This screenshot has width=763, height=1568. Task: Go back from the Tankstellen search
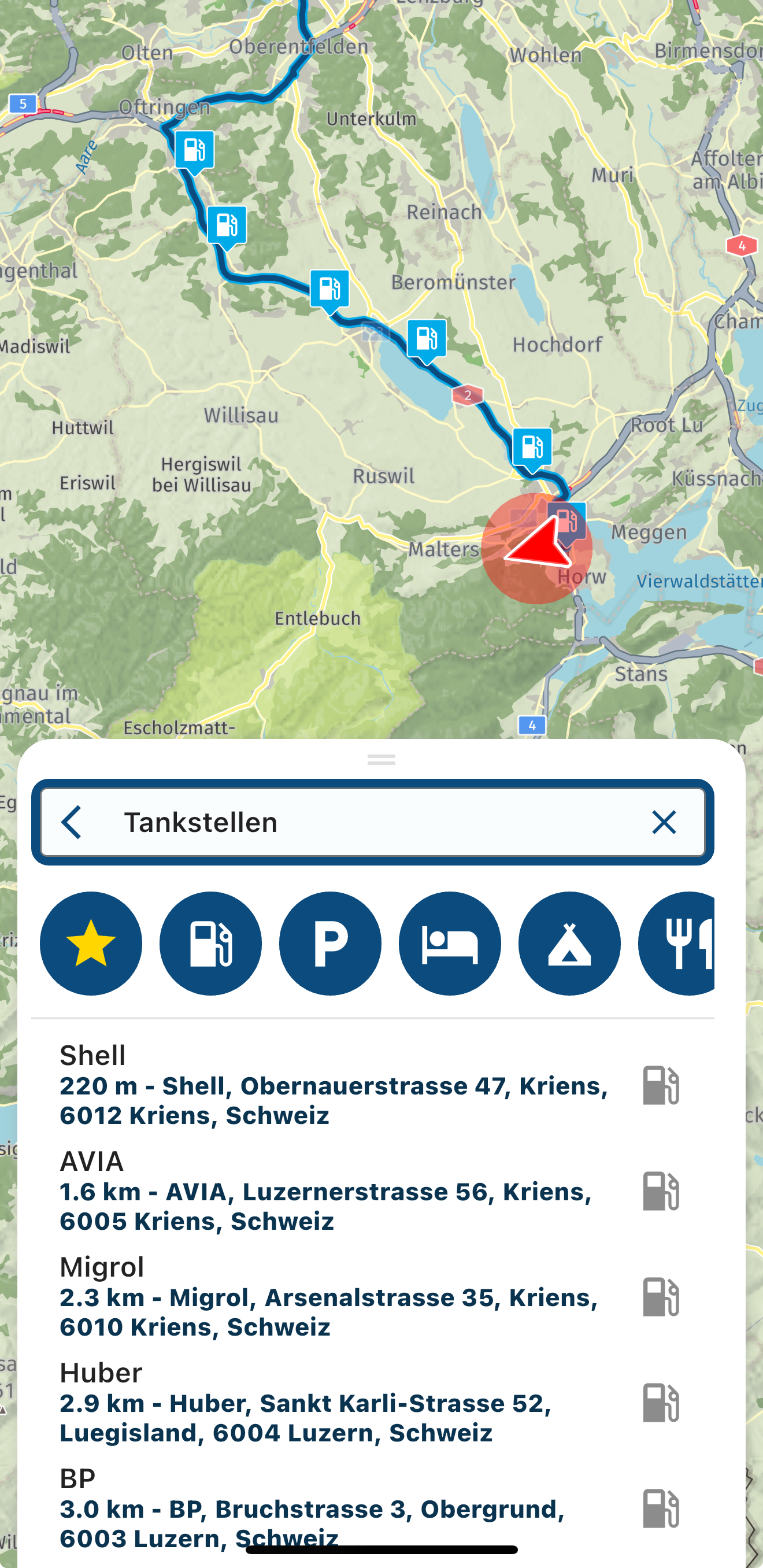(x=72, y=822)
